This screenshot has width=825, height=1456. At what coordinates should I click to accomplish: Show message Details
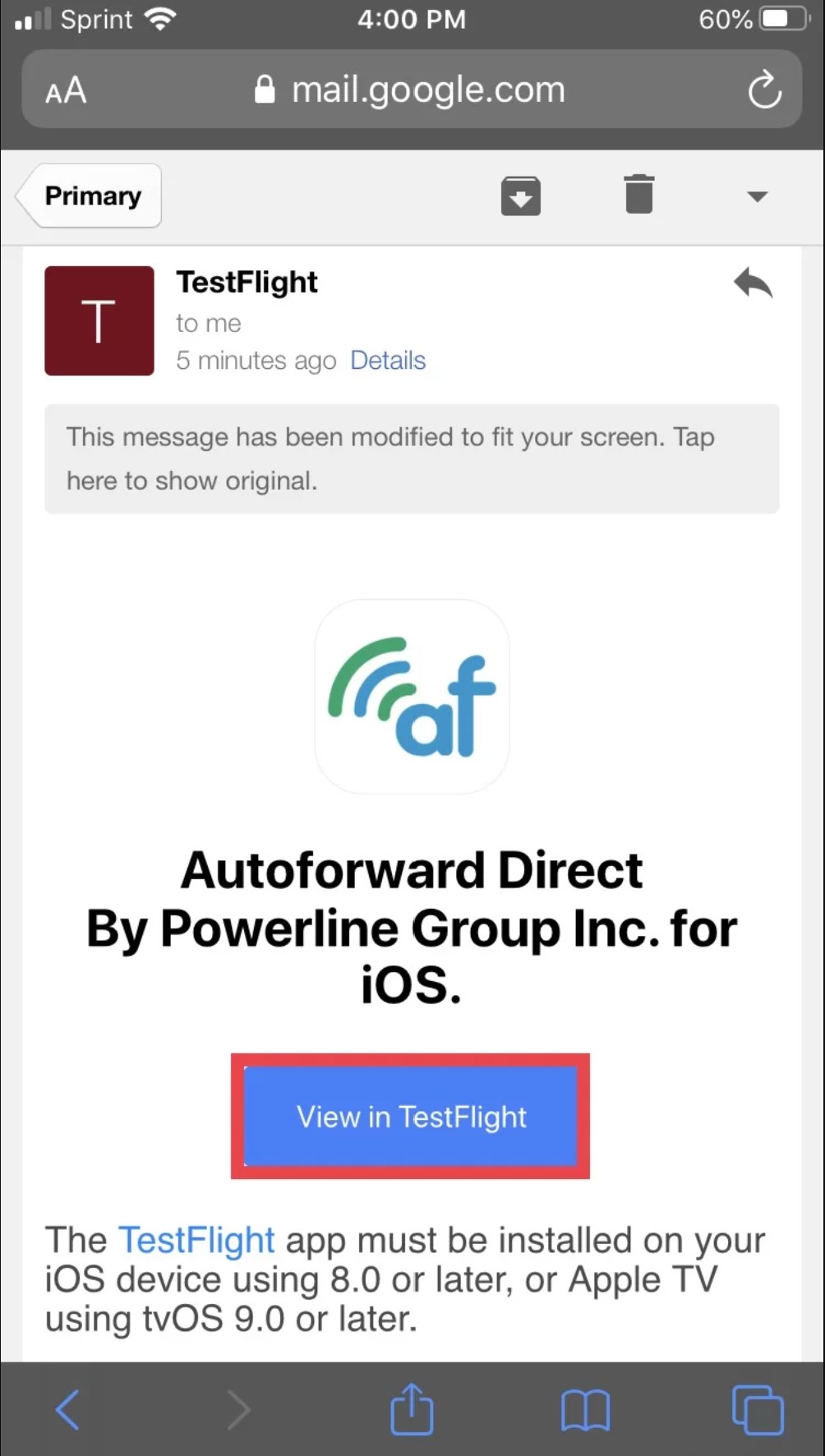[x=388, y=360]
